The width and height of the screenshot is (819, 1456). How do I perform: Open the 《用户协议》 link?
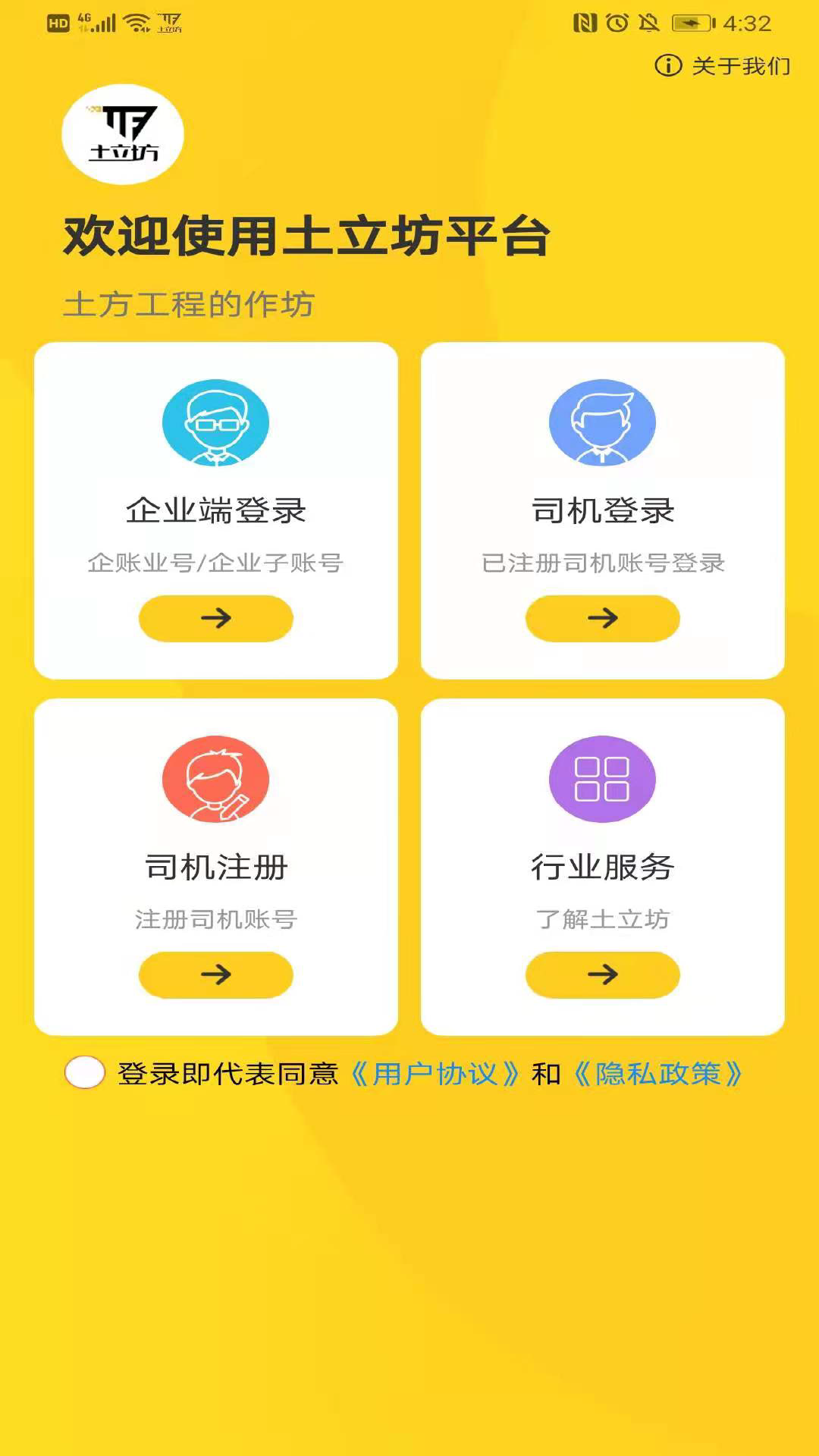pos(435,1074)
